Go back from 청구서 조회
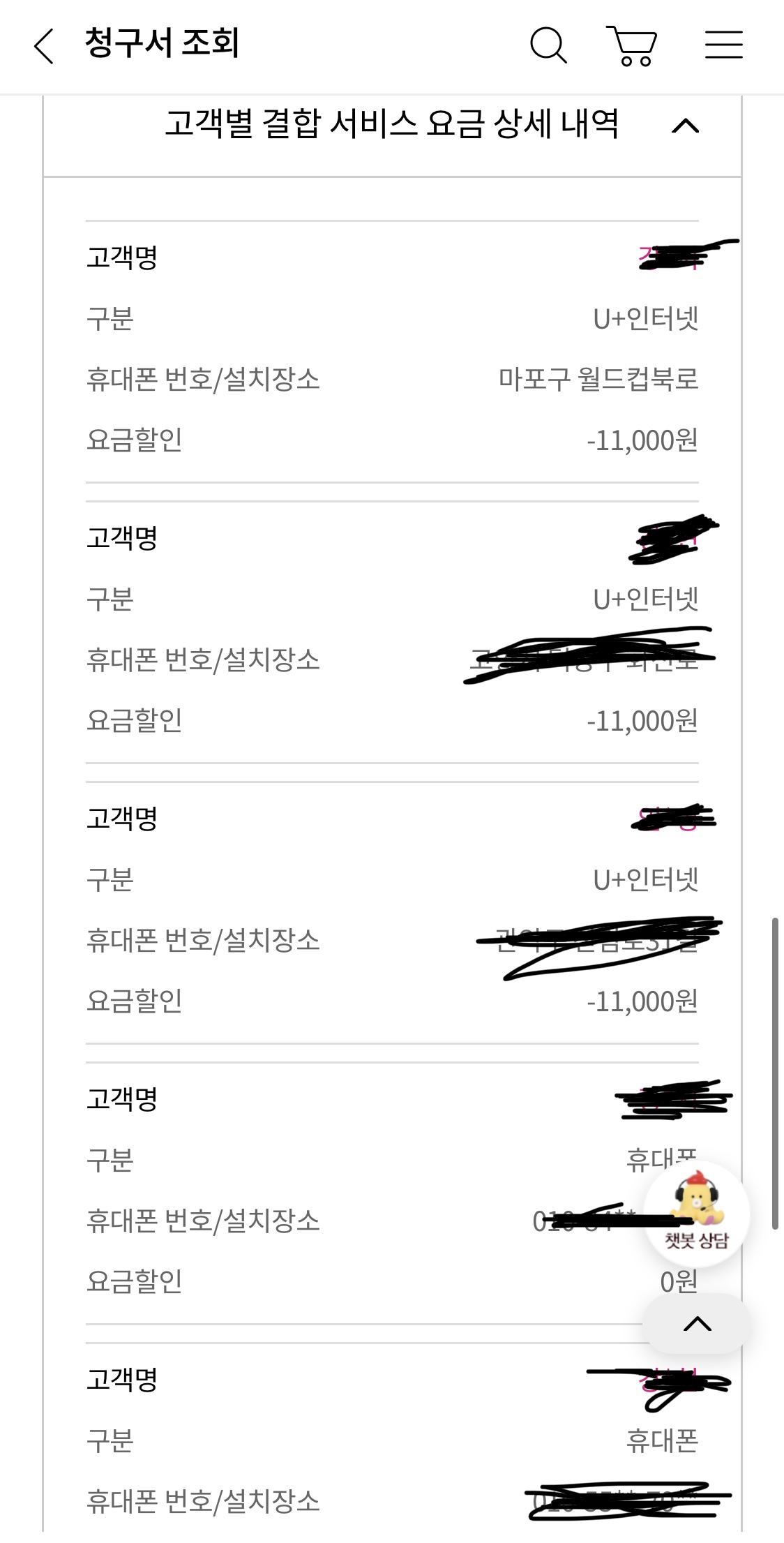 point(43,46)
